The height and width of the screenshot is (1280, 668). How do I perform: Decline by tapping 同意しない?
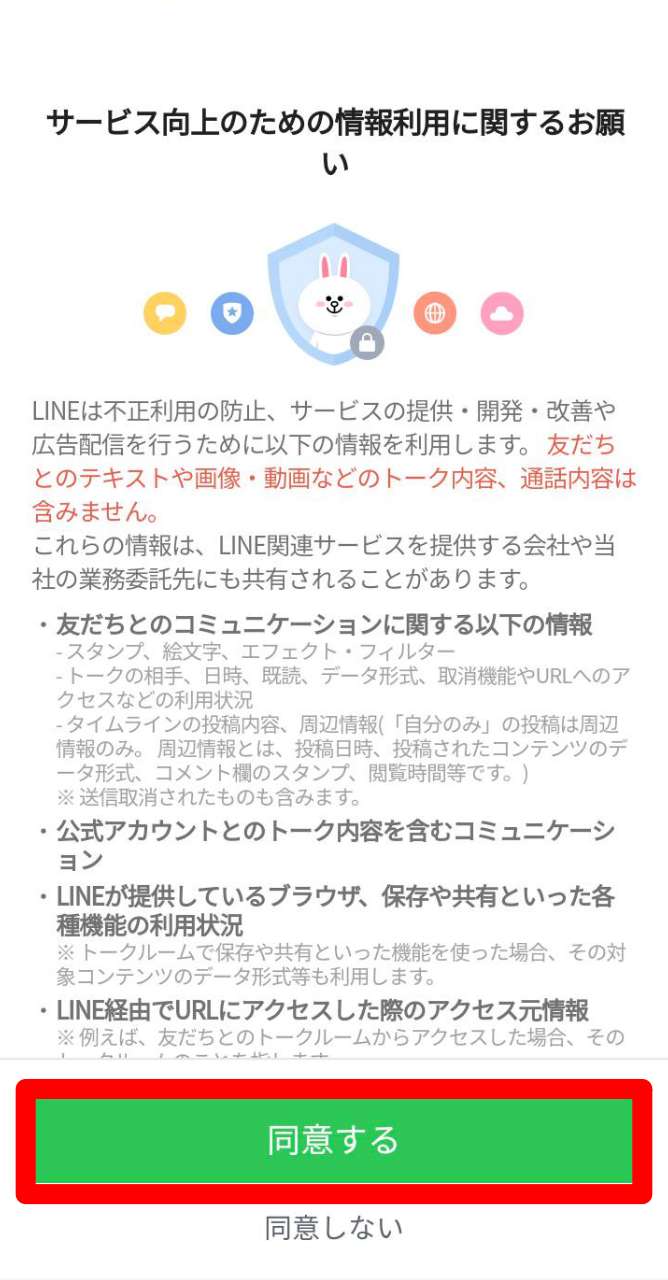pos(334,1227)
